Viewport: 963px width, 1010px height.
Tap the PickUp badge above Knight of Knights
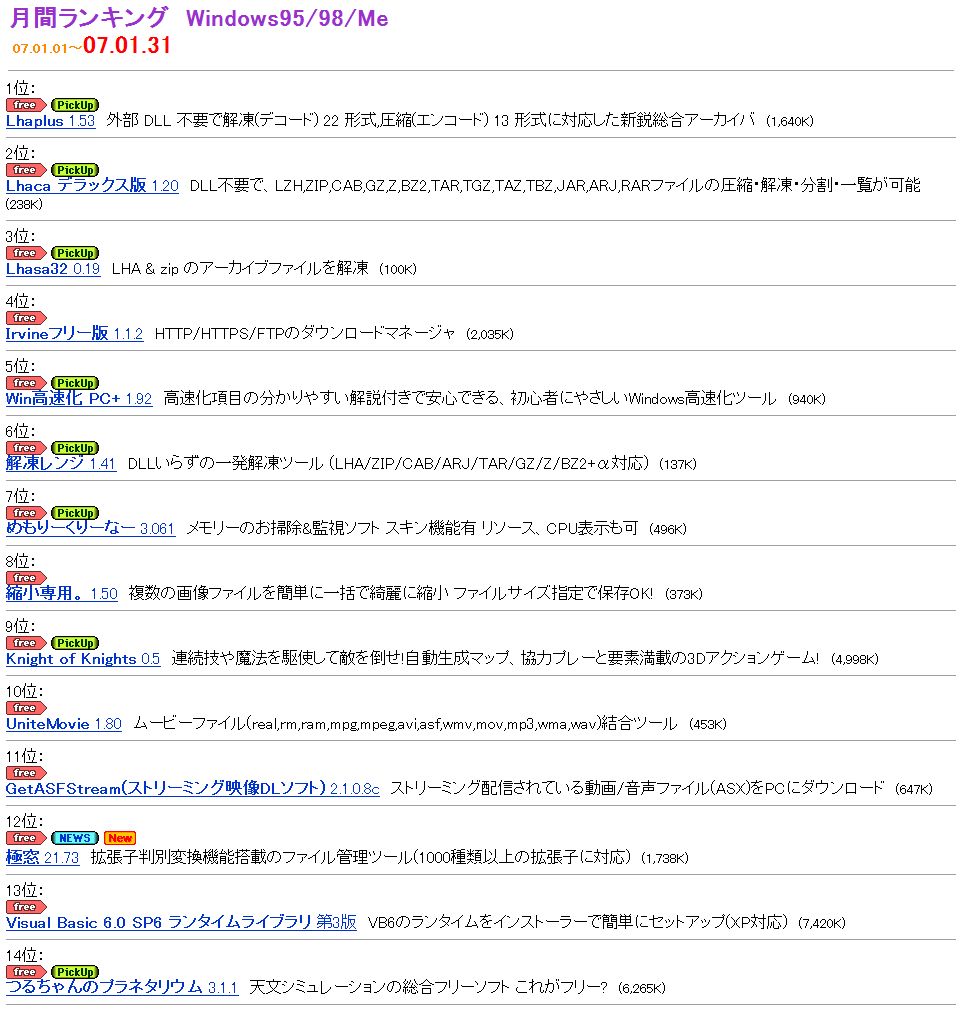(x=75, y=643)
